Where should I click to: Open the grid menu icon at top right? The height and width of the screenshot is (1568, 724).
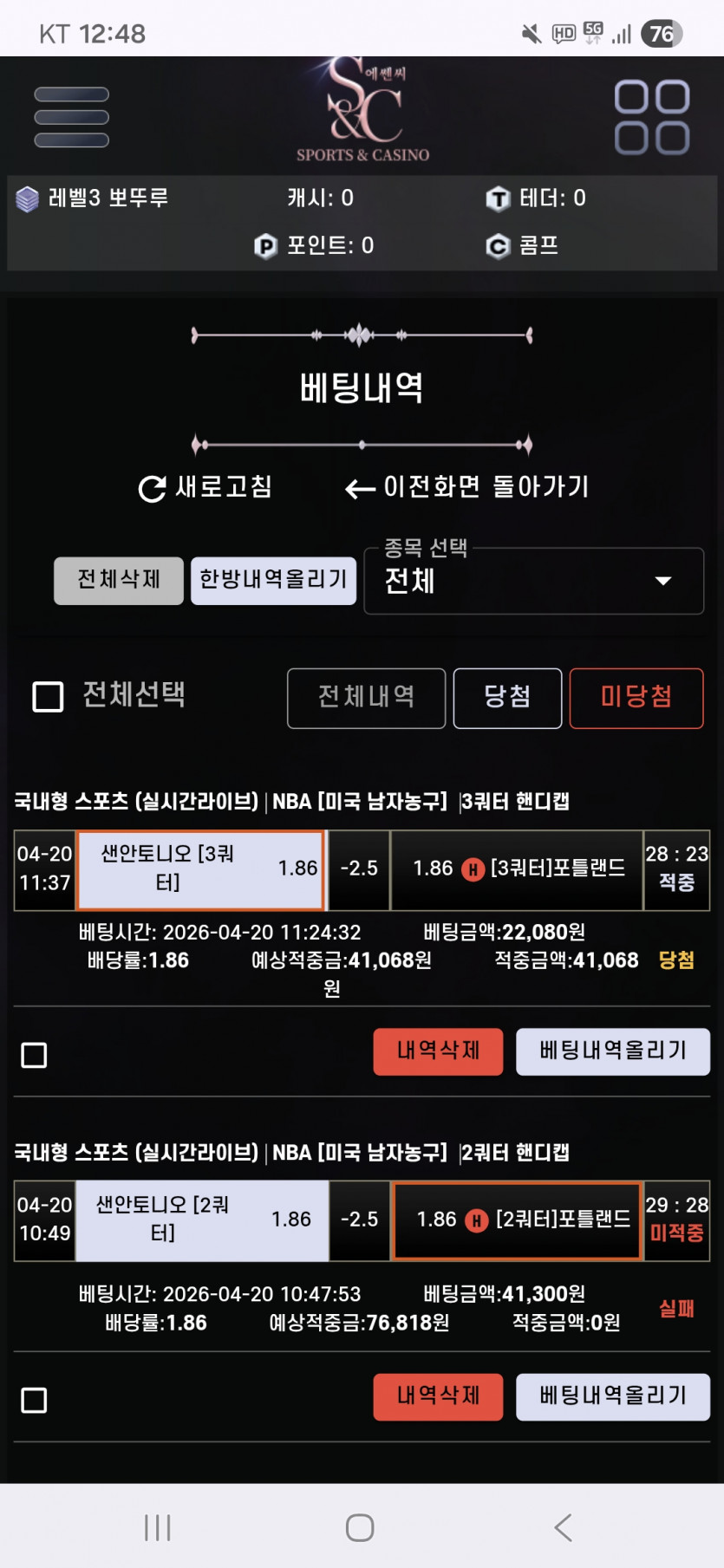[x=652, y=118]
